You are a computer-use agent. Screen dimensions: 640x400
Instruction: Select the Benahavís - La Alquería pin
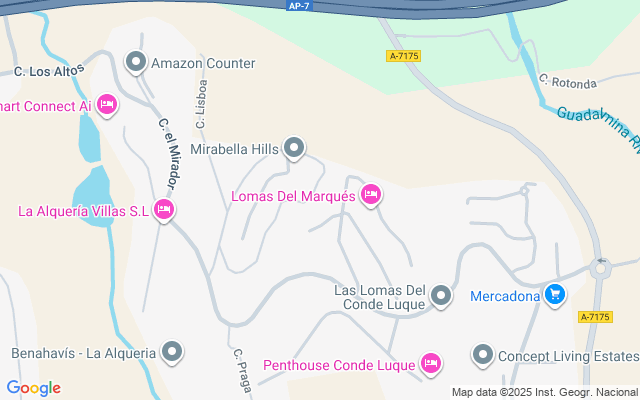click(173, 352)
